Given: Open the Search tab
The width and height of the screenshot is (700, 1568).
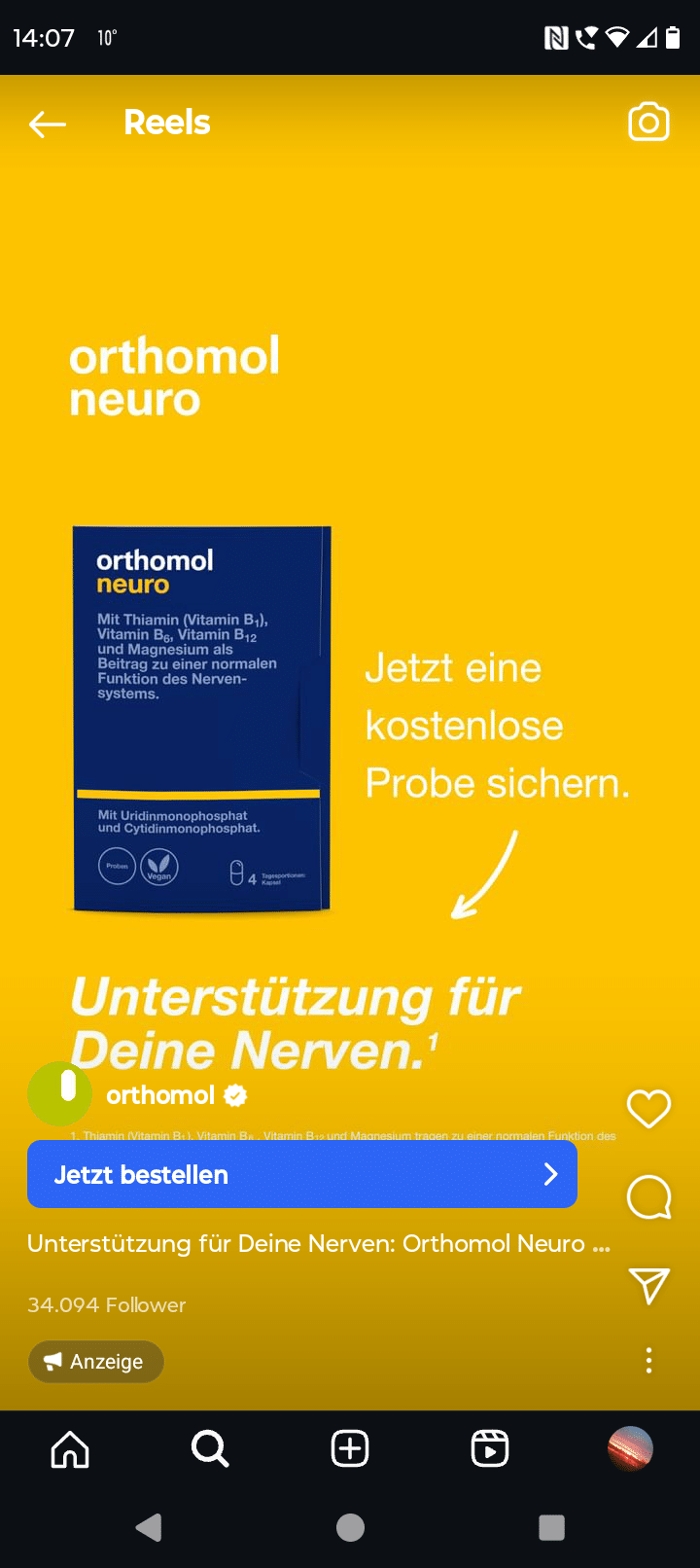Looking at the screenshot, I should tap(210, 1449).
